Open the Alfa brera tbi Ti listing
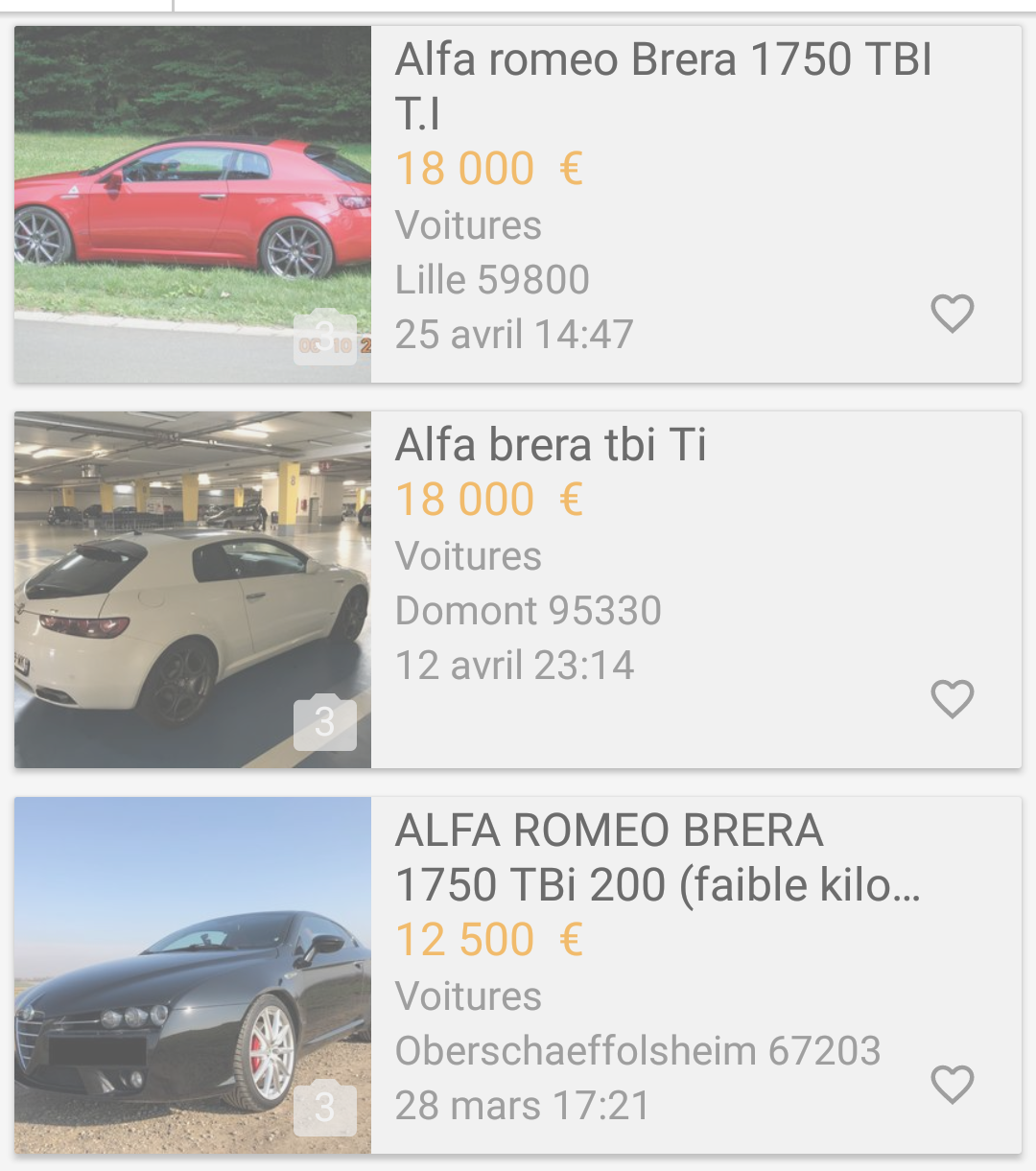Viewport: 1036px width, 1171px height. [551, 445]
